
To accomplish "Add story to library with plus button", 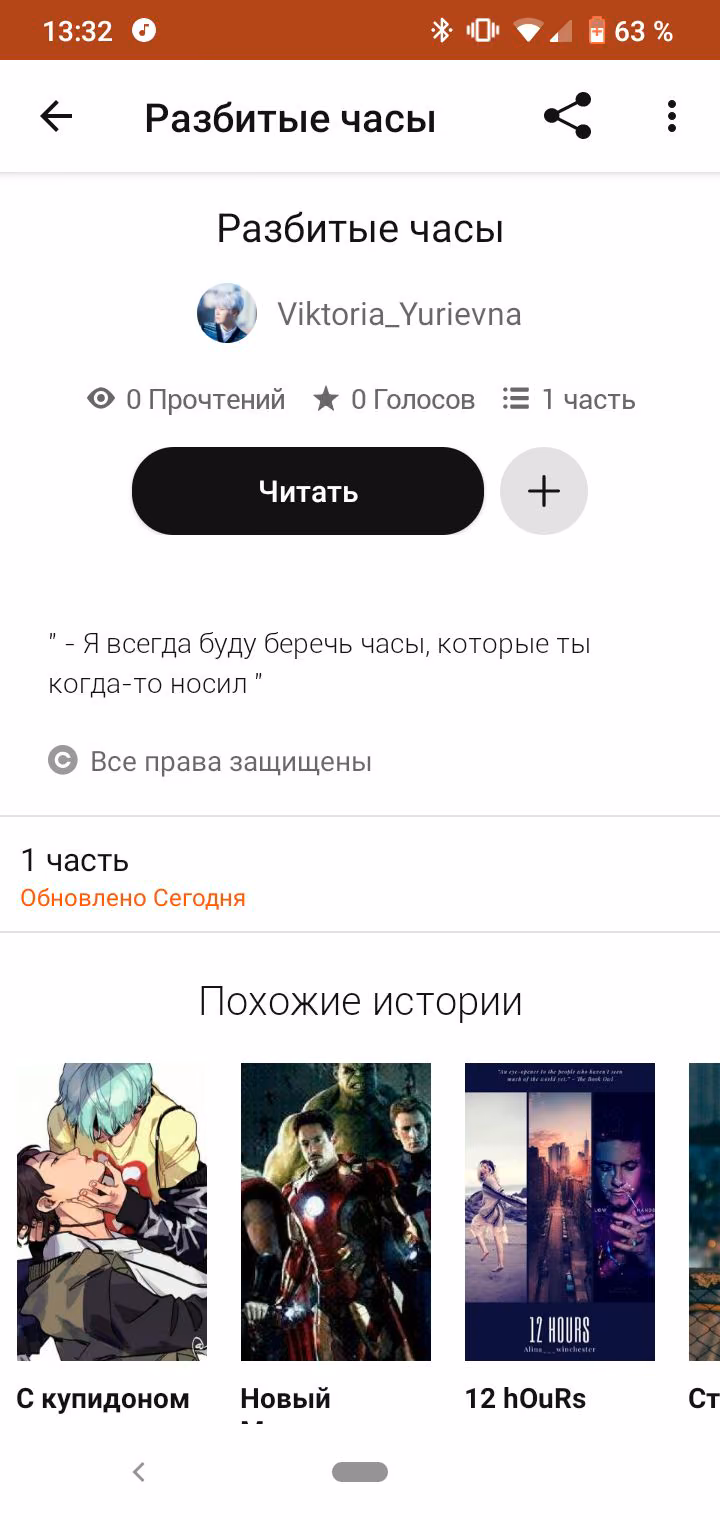I will [x=544, y=491].
